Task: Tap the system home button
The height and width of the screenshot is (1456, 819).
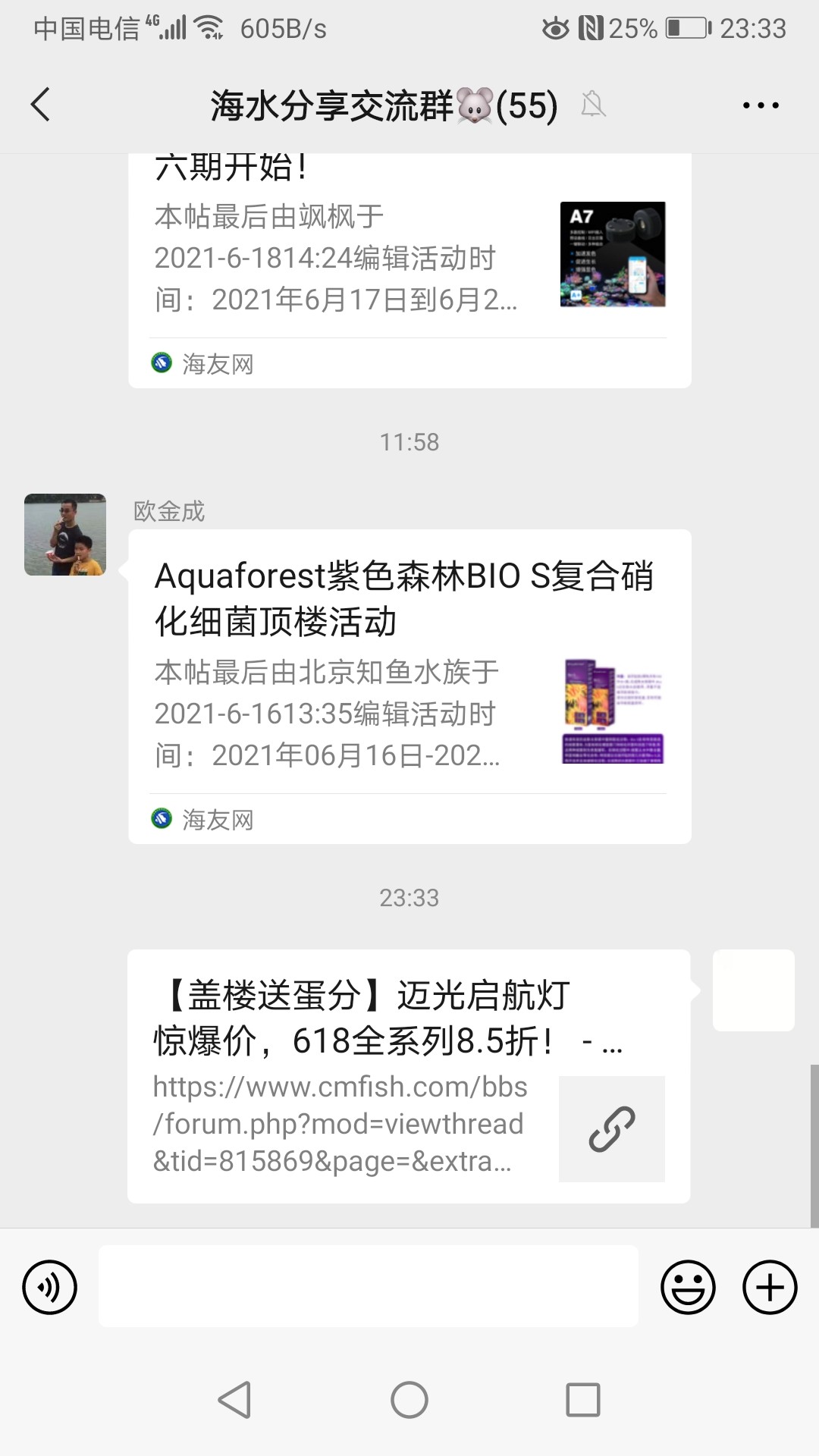Action: pos(409,1399)
